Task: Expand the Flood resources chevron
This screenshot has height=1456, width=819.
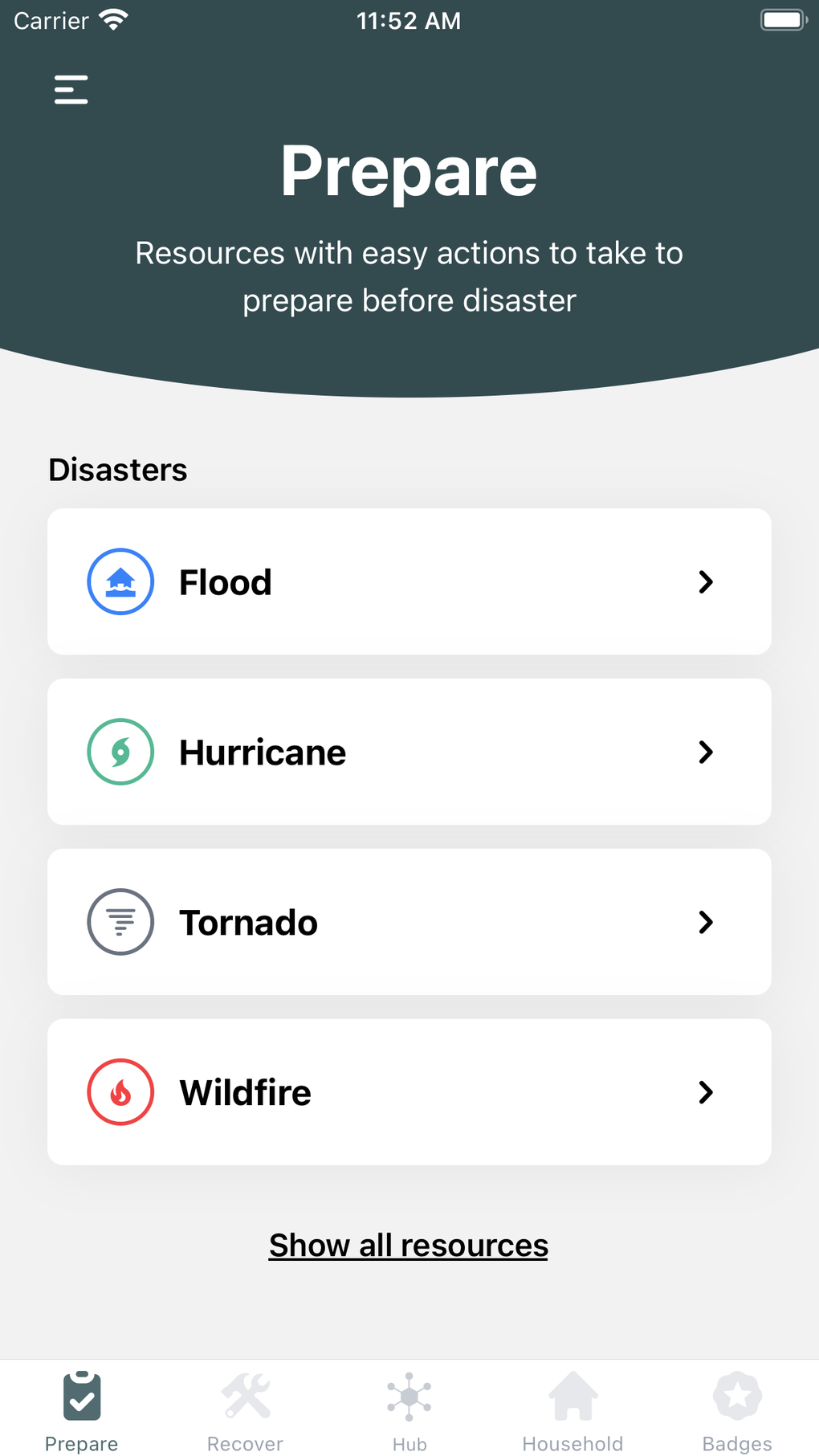Action: click(x=706, y=581)
